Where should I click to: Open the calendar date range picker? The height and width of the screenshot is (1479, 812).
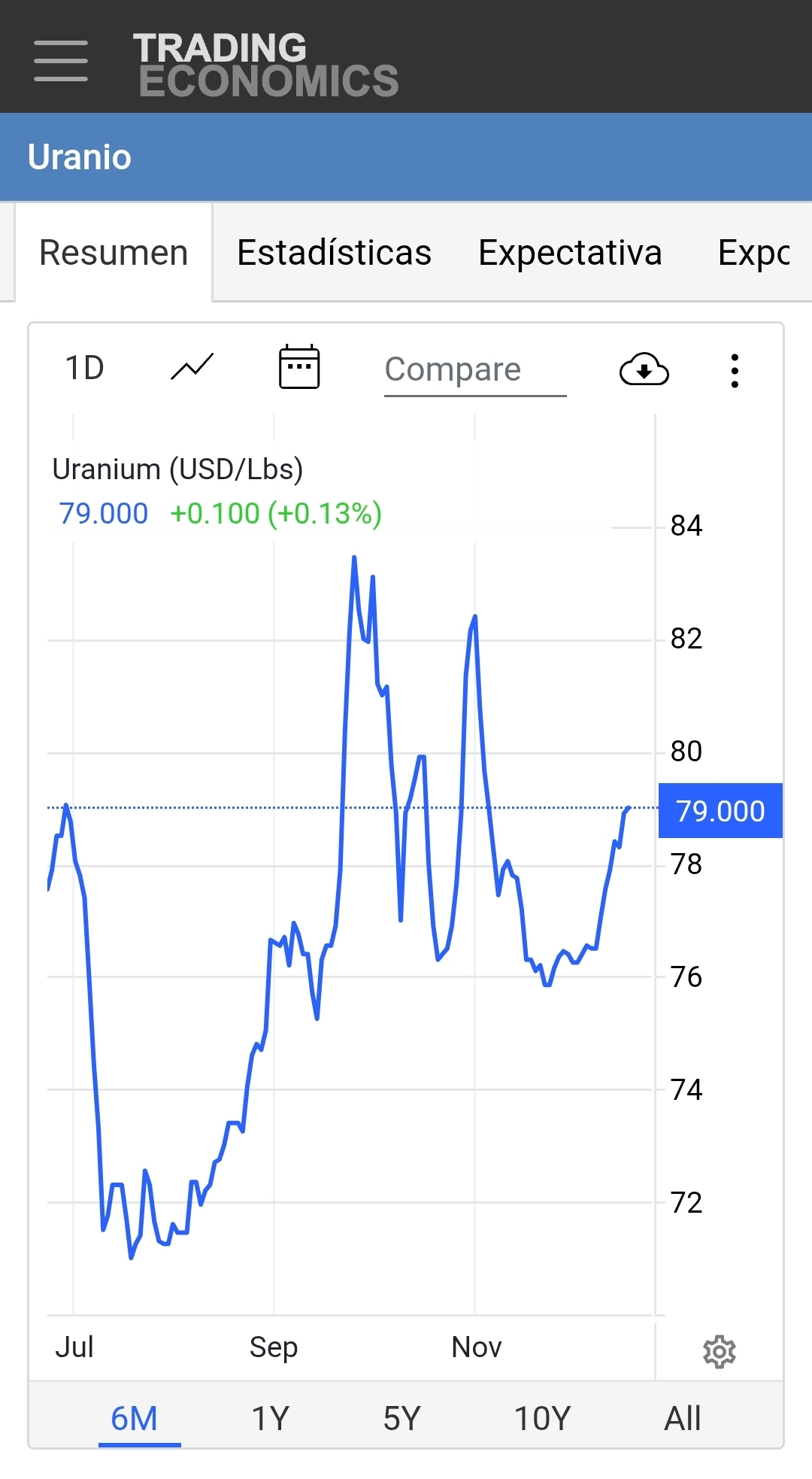point(299,368)
